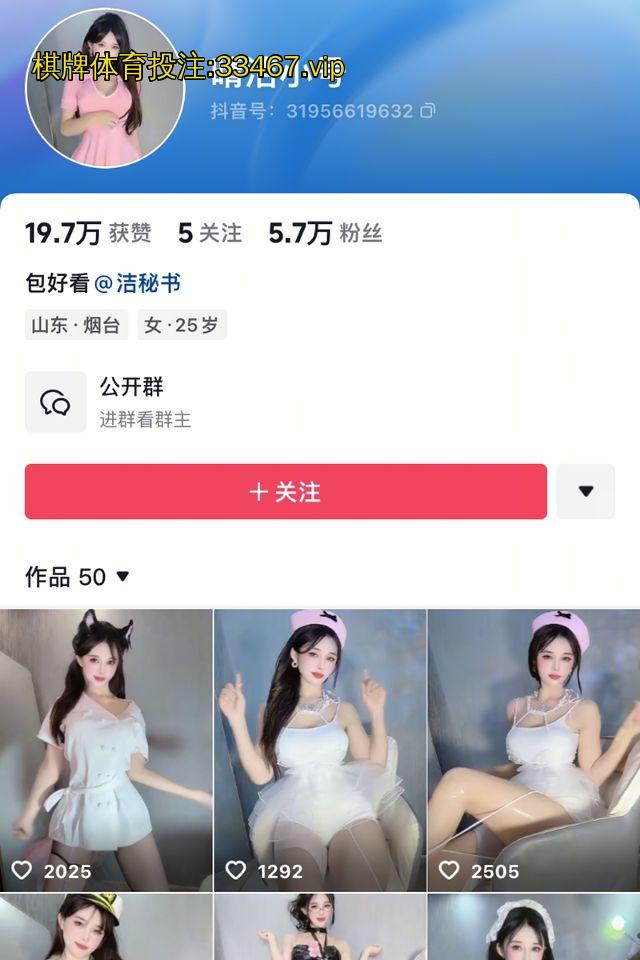Copy the 抖音号 with the copy icon
This screenshot has height=960, width=640.
coord(428,110)
